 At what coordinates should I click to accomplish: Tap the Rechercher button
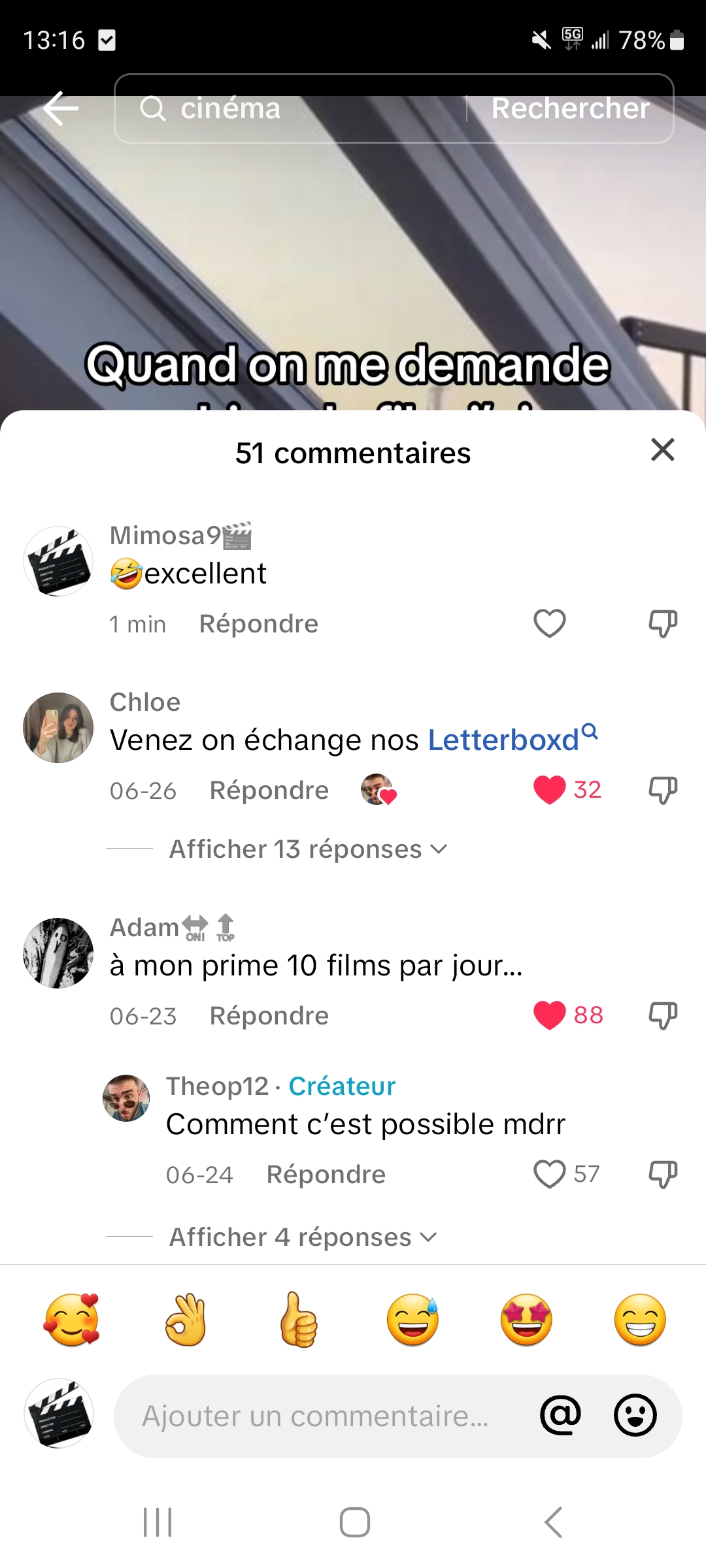point(570,108)
